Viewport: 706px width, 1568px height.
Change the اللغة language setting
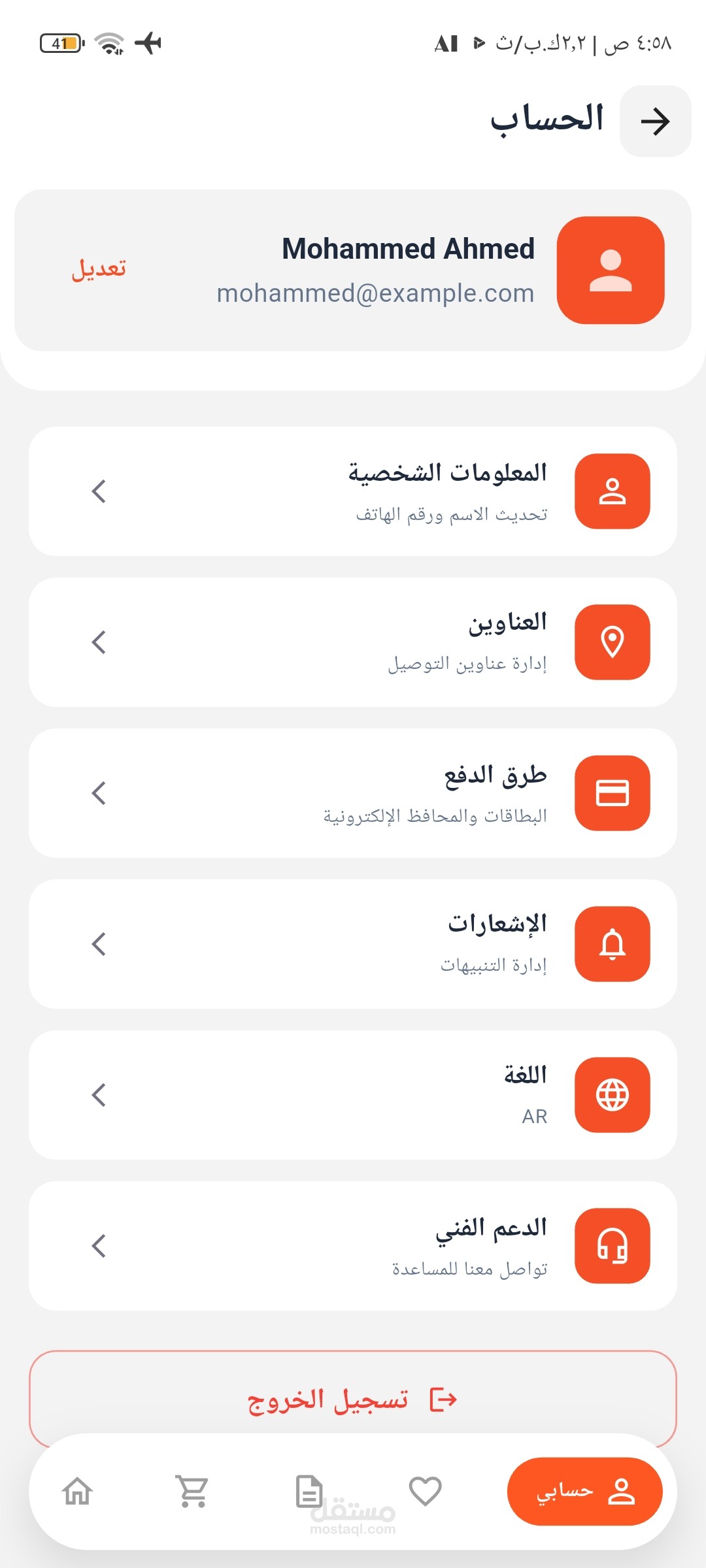[x=353, y=1095]
